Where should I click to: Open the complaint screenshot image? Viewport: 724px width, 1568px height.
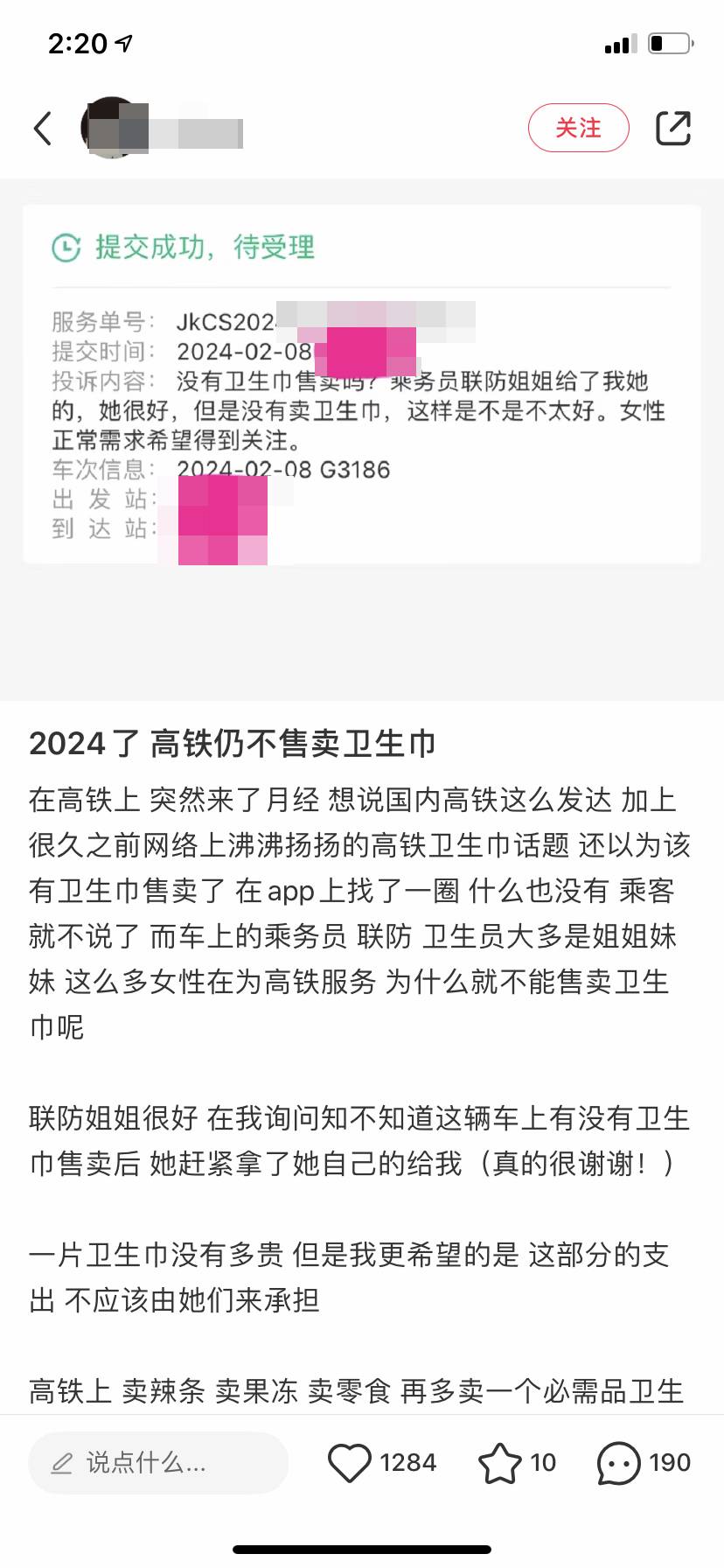(361, 385)
